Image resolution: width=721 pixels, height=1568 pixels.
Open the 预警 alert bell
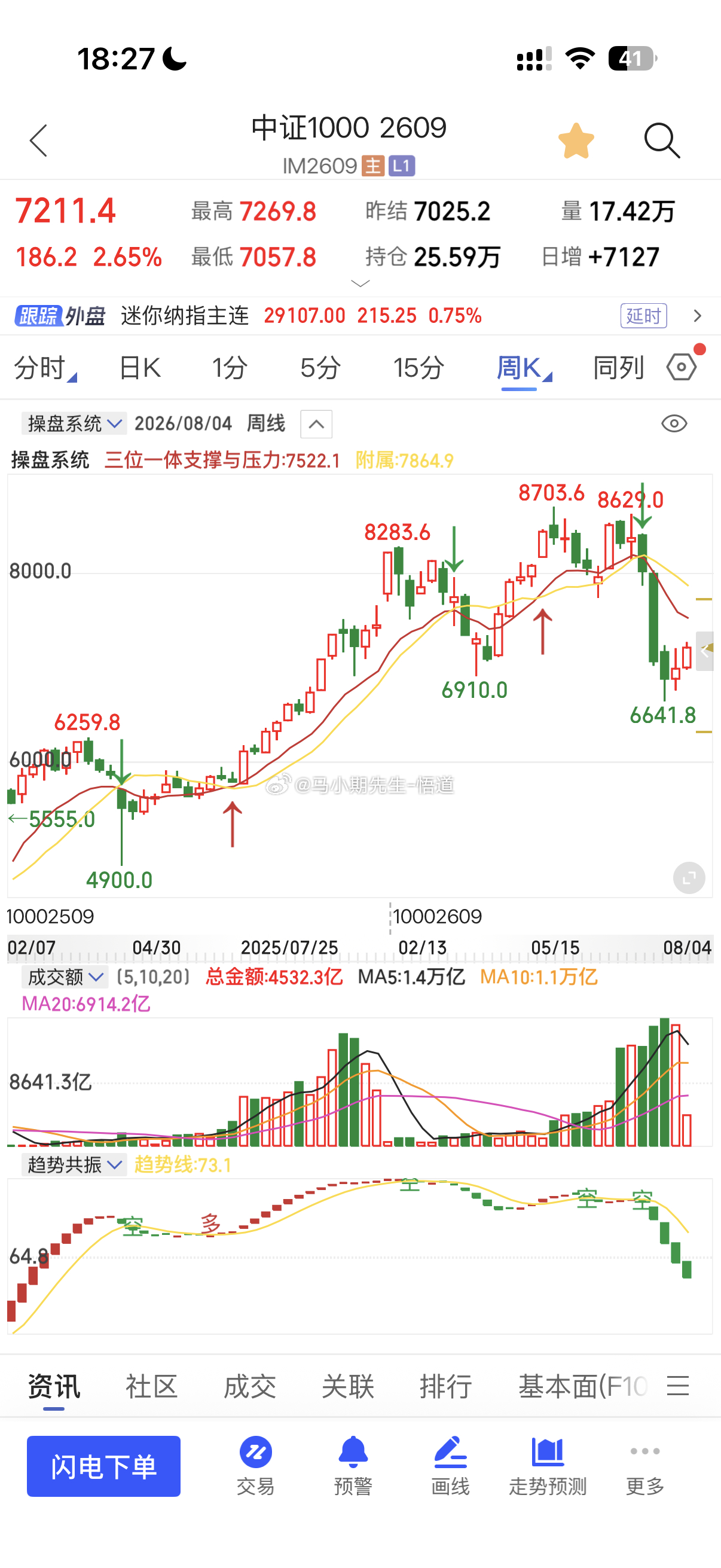353,1466
